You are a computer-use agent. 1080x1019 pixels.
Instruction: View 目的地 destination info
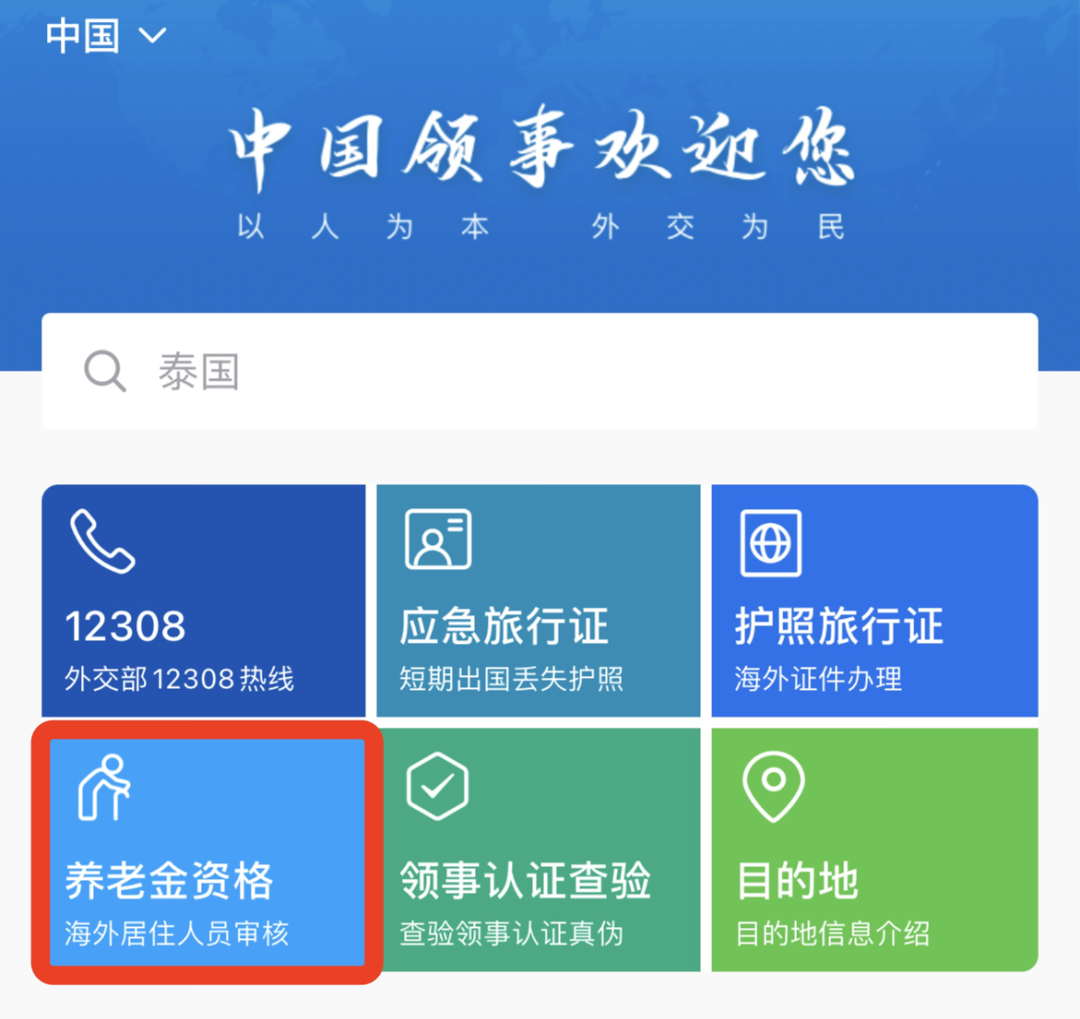click(x=874, y=851)
